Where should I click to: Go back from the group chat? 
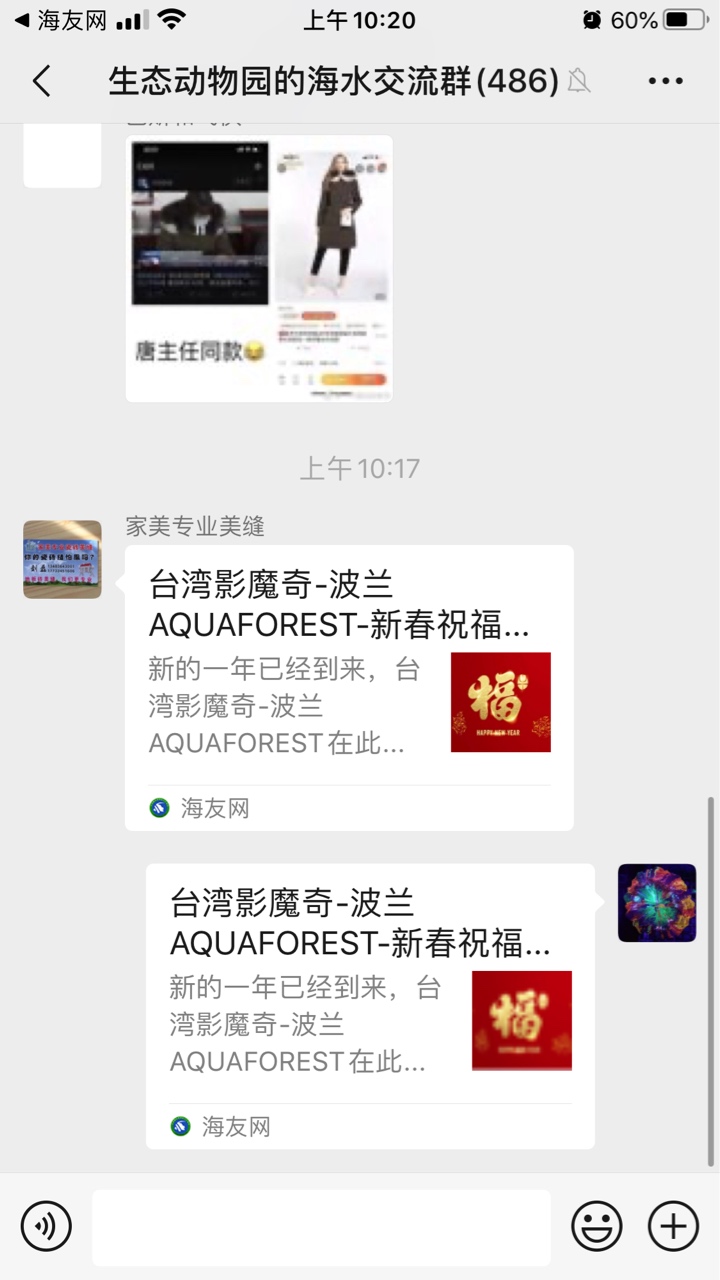pyautogui.click(x=42, y=81)
